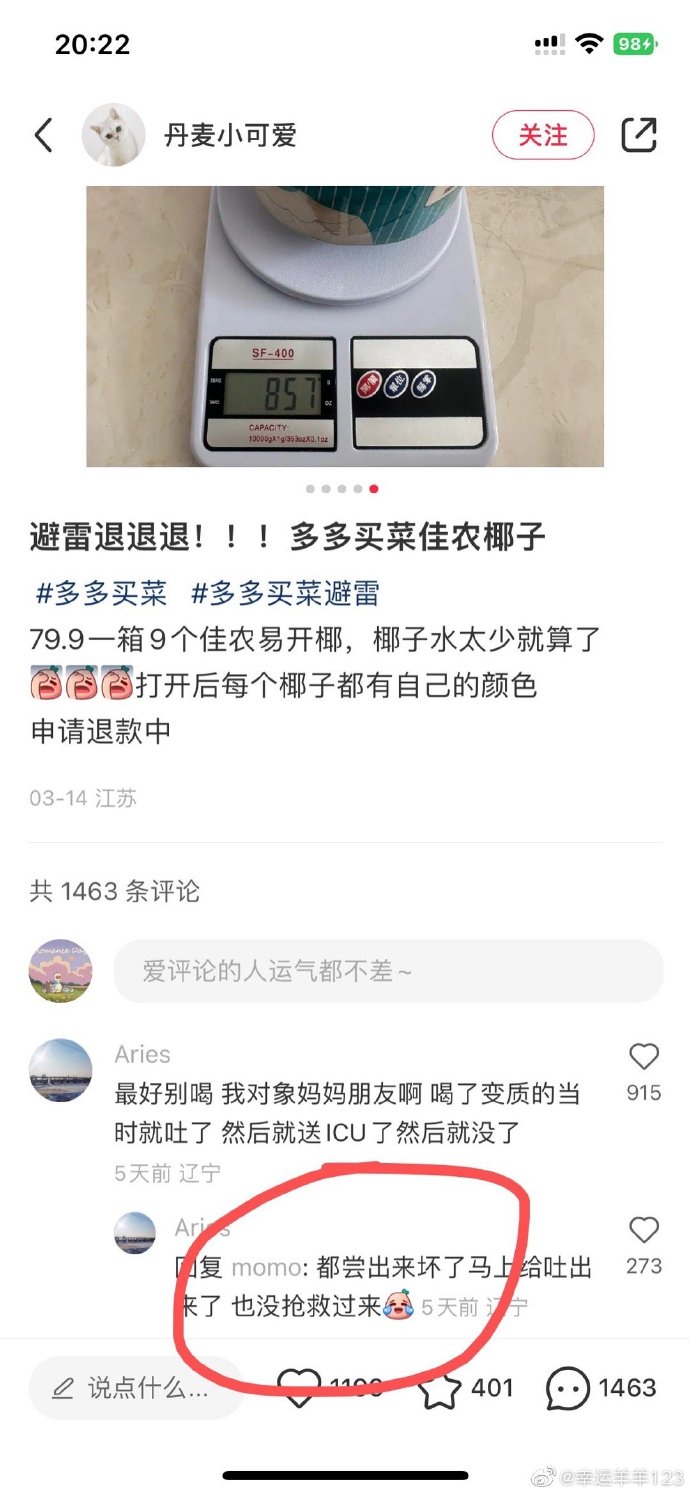Open the #多多买菜避雷 hashtag

(285, 593)
